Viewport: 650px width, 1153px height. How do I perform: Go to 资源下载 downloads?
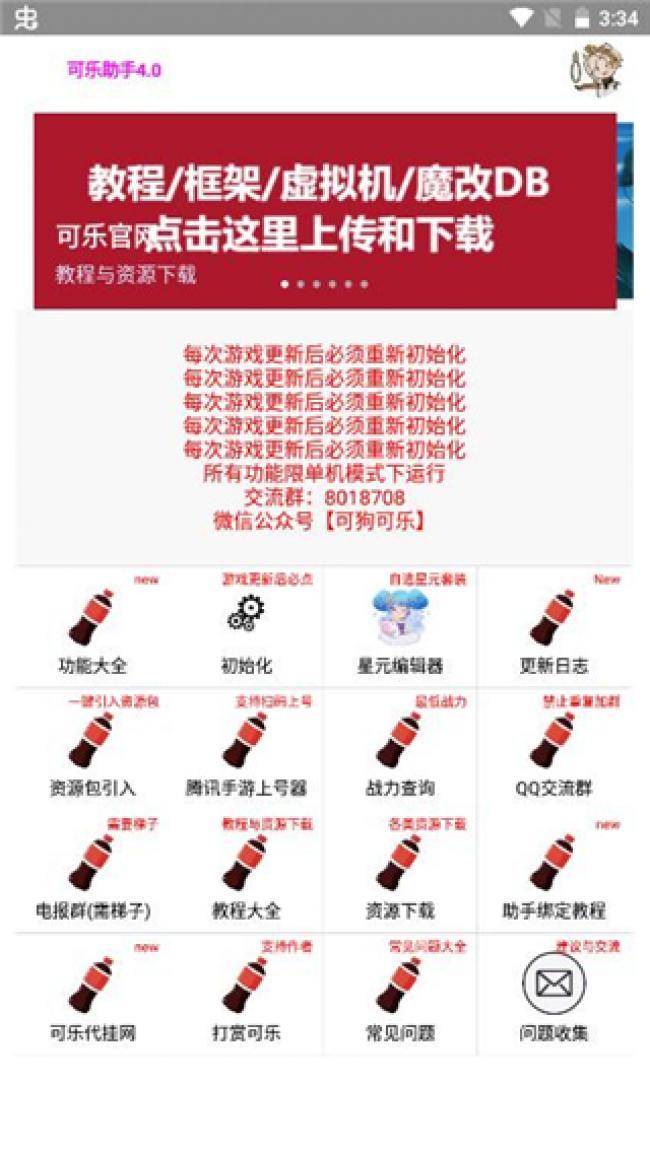point(400,873)
